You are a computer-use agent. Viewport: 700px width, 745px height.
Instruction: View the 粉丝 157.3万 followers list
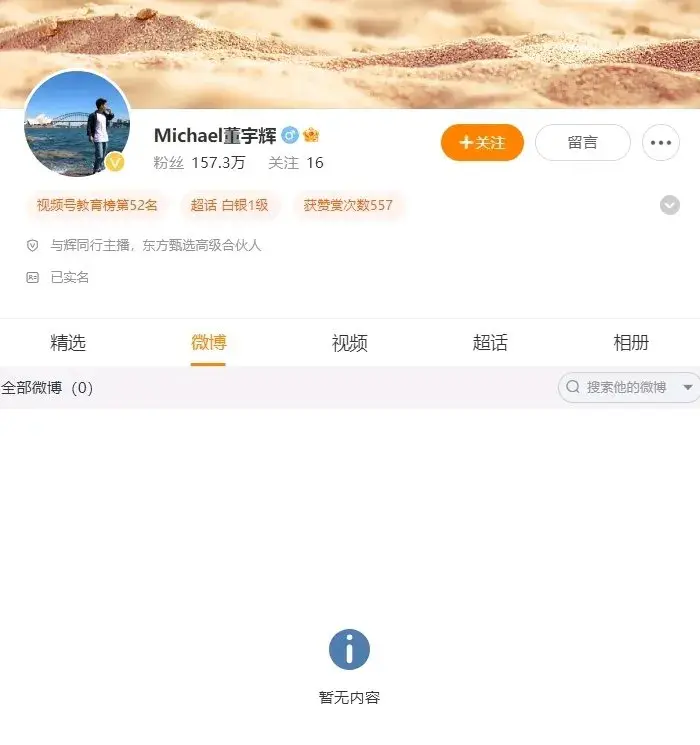coord(199,163)
